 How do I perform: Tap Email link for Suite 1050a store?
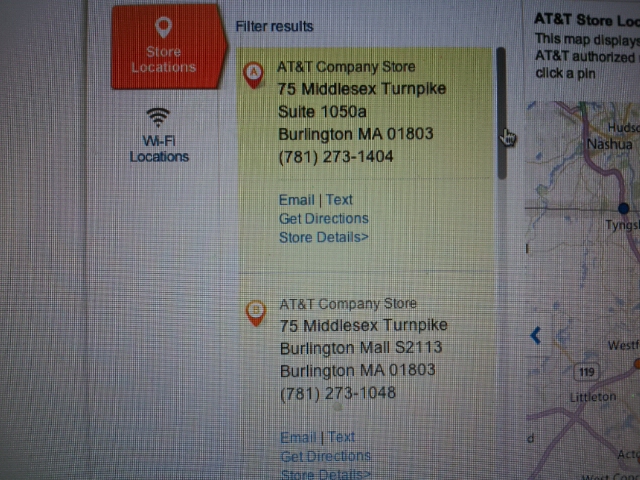point(296,200)
